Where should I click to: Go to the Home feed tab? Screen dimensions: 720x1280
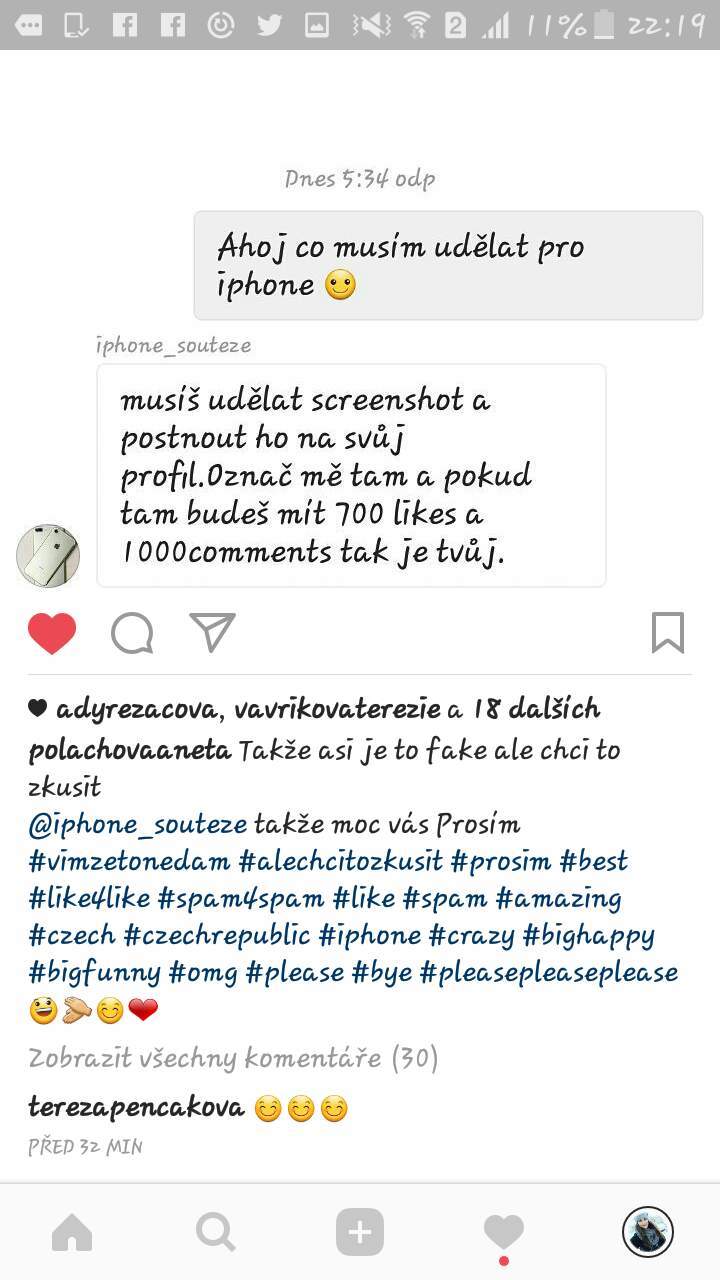(72, 1233)
